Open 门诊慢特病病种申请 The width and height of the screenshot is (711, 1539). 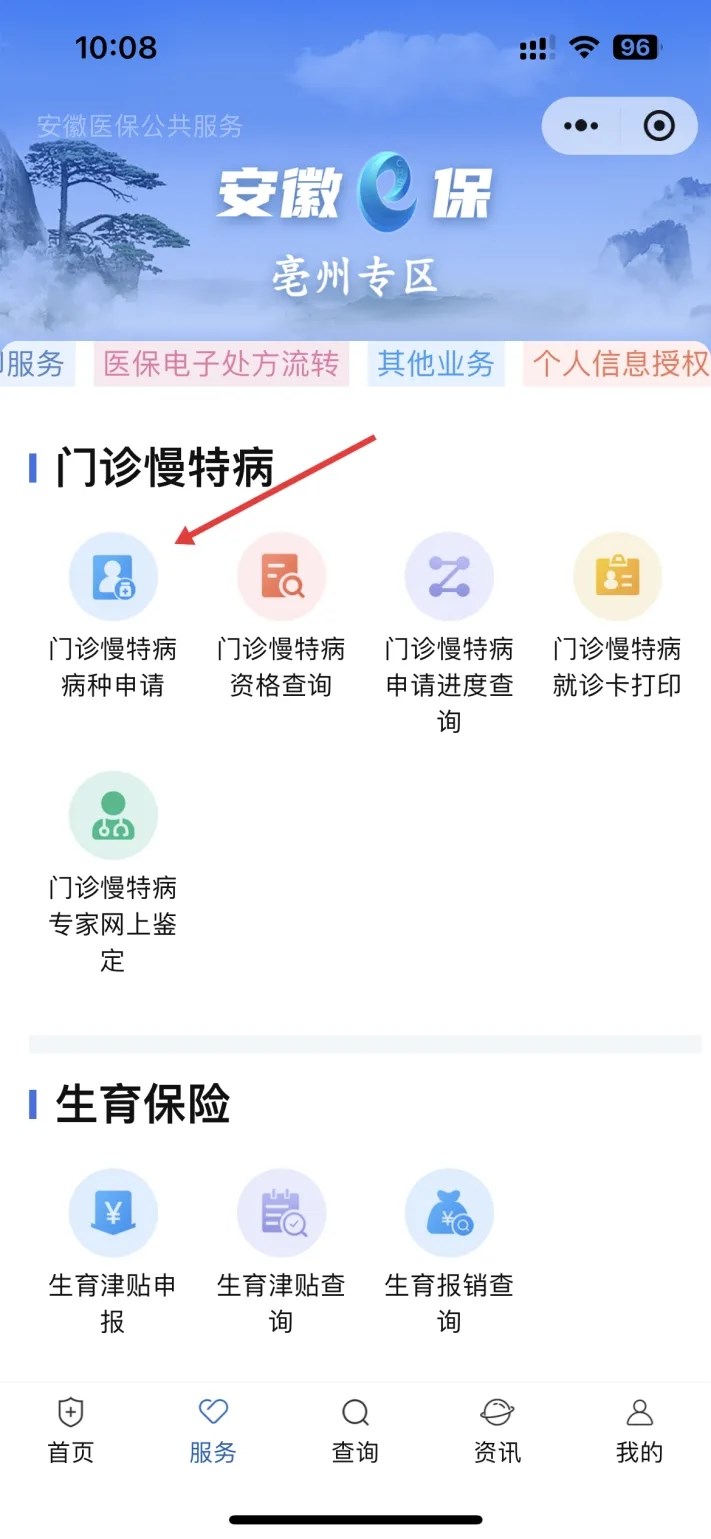click(113, 577)
